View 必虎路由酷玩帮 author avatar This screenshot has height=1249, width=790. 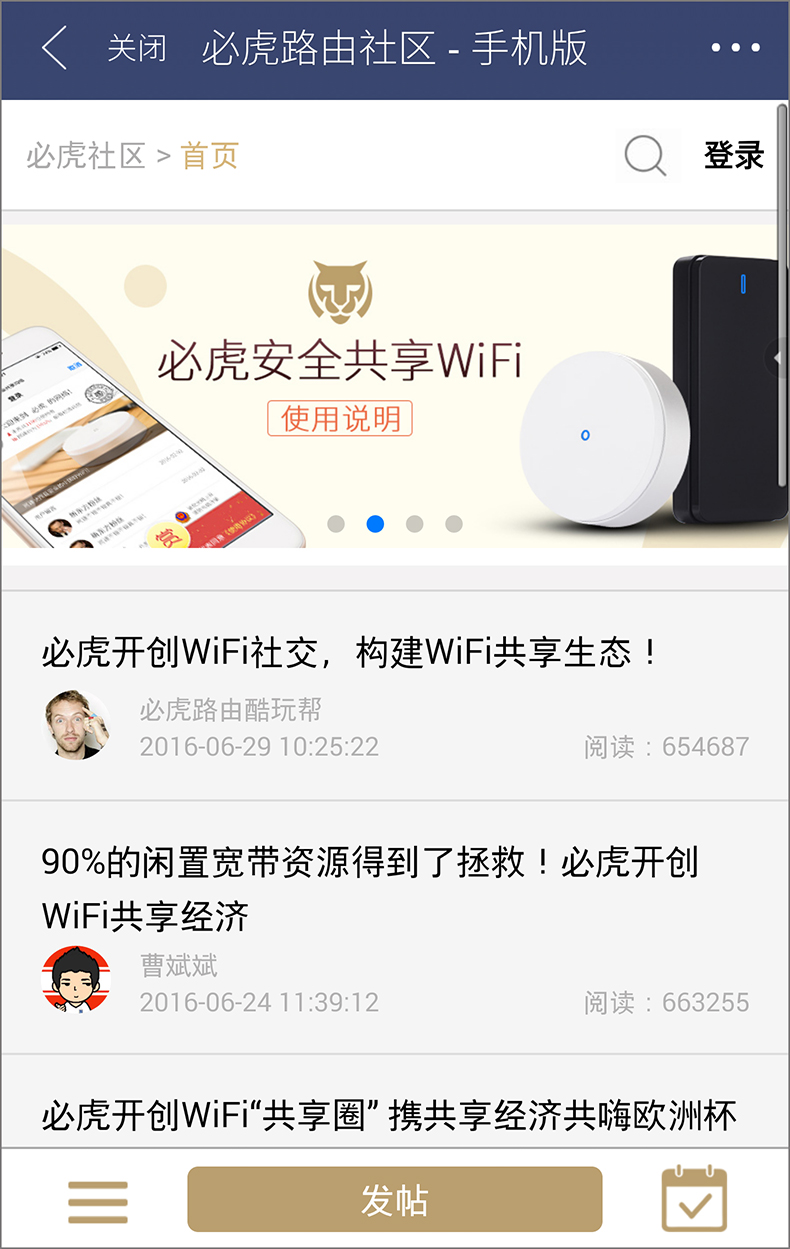77,726
